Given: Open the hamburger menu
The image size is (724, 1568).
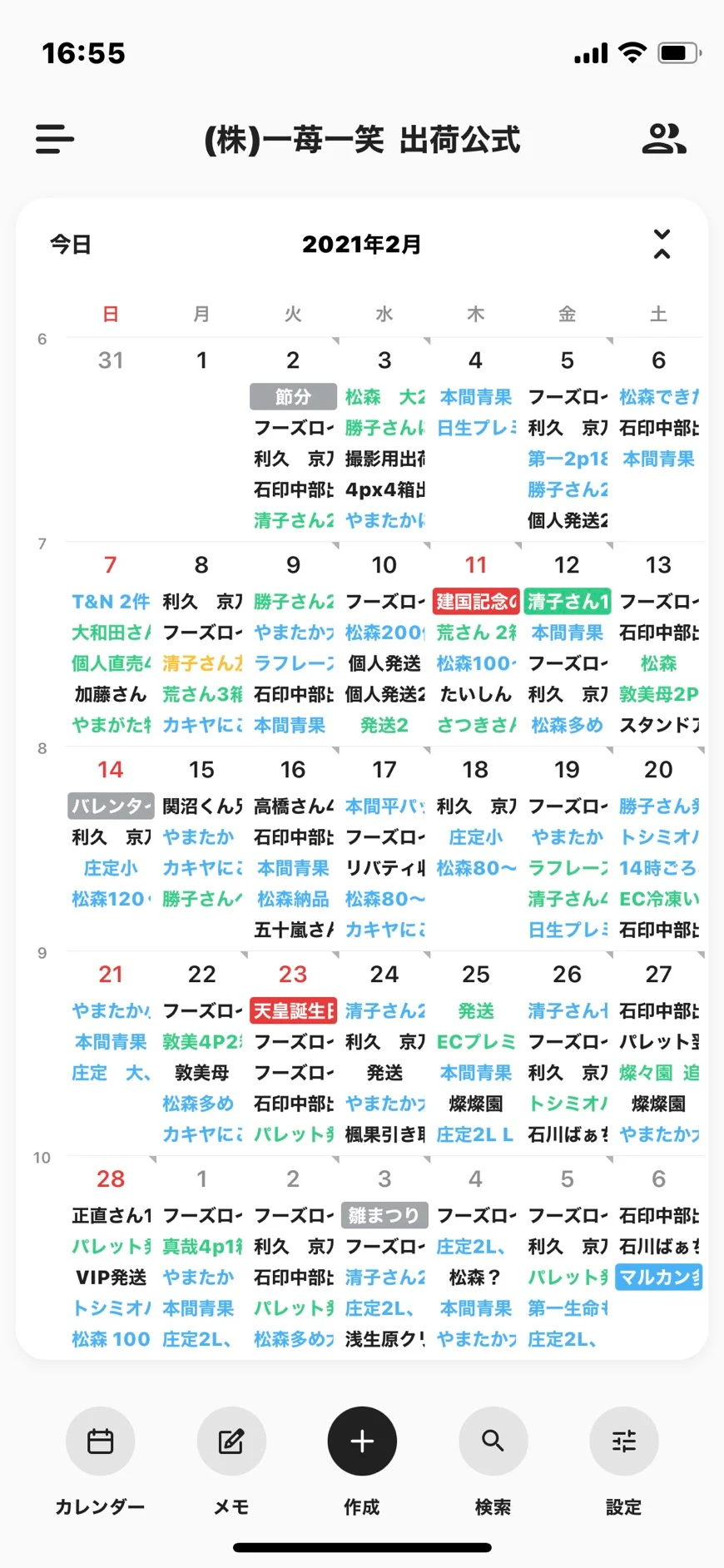Looking at the screenshot, I should click(x=55, y=139).
